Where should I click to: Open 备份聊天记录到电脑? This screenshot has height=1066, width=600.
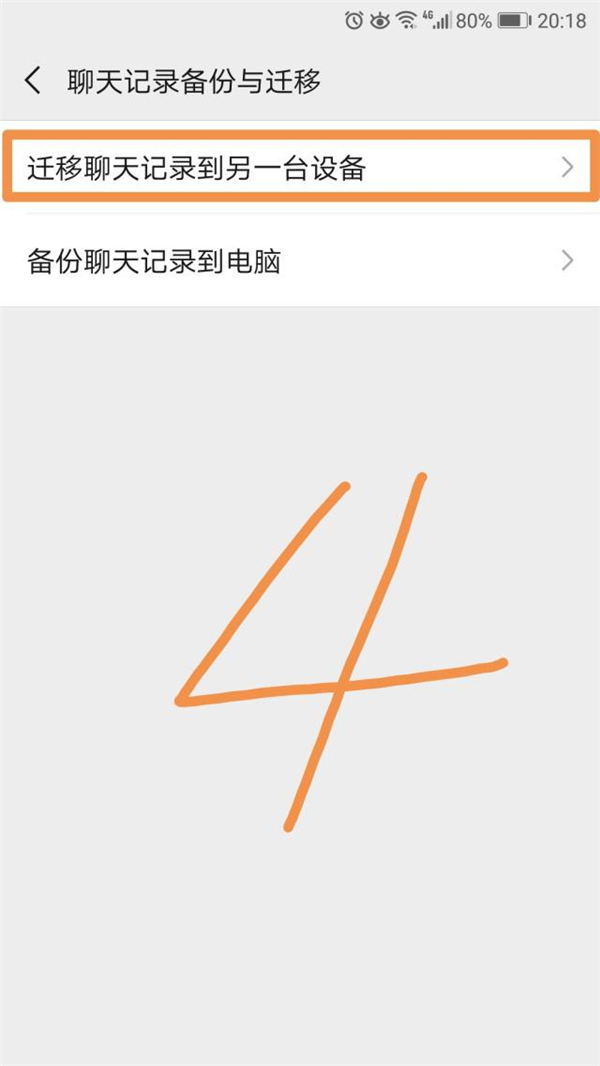300,262
